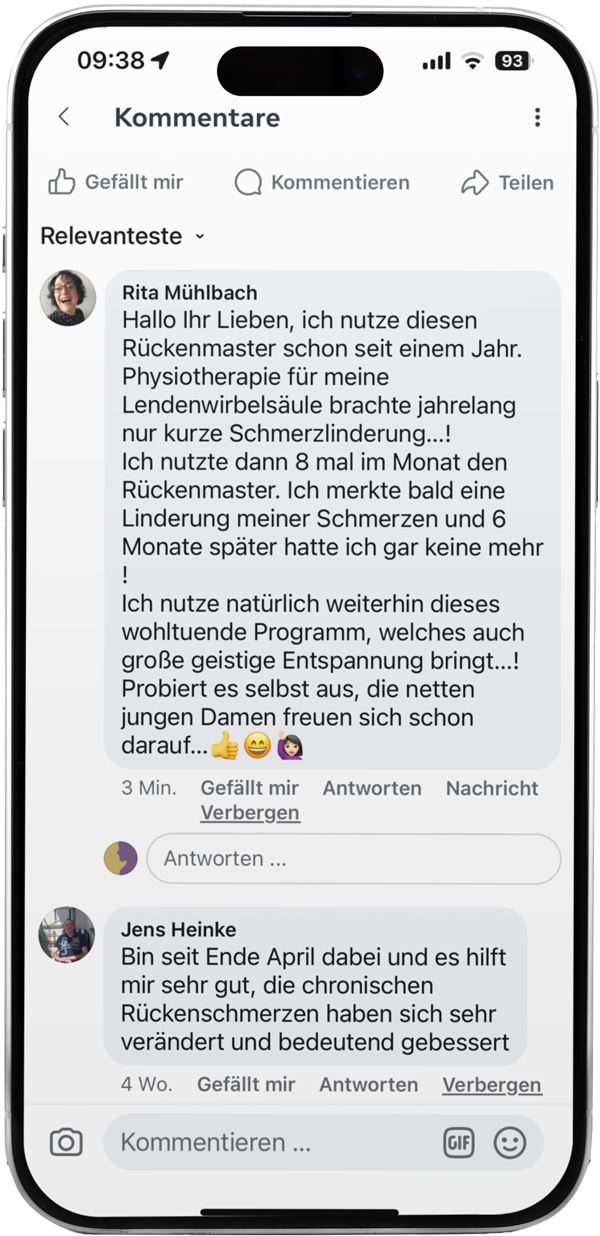Send Rita Mühlbach a Nachricht

[x=492, y=788]
